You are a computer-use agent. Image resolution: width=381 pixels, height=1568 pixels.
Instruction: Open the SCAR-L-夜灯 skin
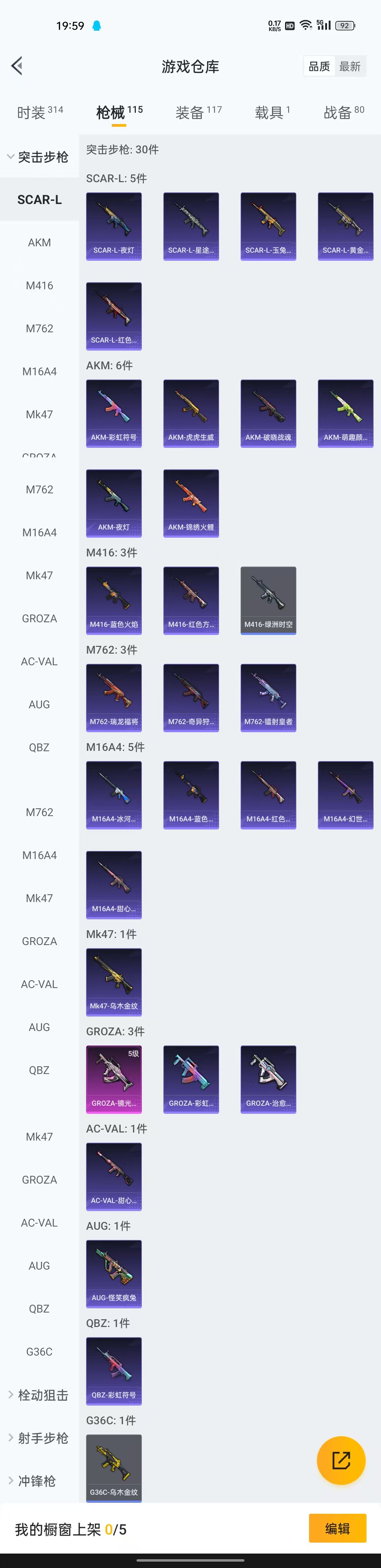coord(114,227)
